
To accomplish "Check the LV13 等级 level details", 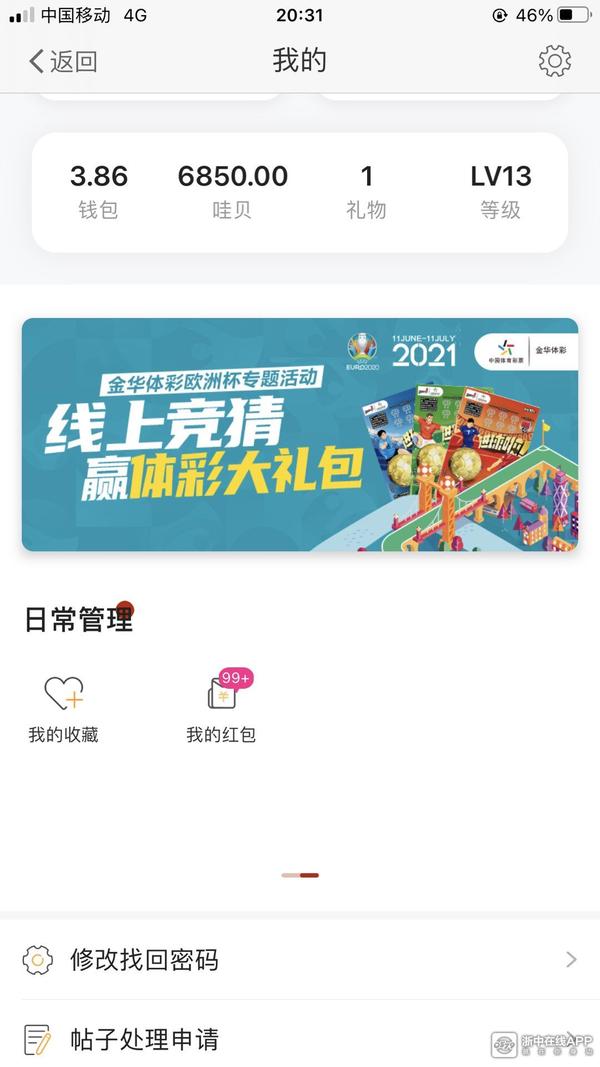I will [500, 192].
